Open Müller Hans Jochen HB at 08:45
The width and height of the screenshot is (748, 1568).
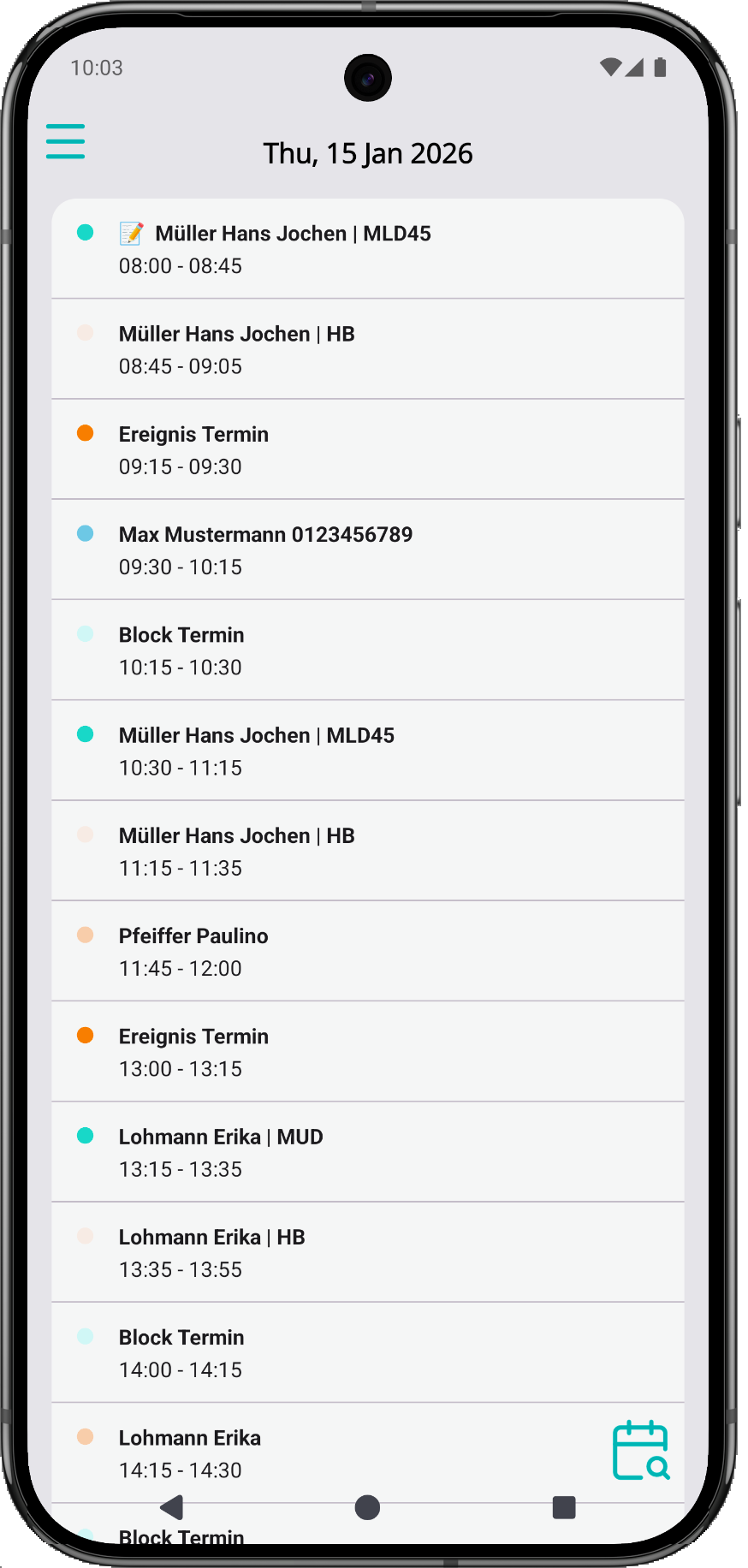[x=368, y=349]
